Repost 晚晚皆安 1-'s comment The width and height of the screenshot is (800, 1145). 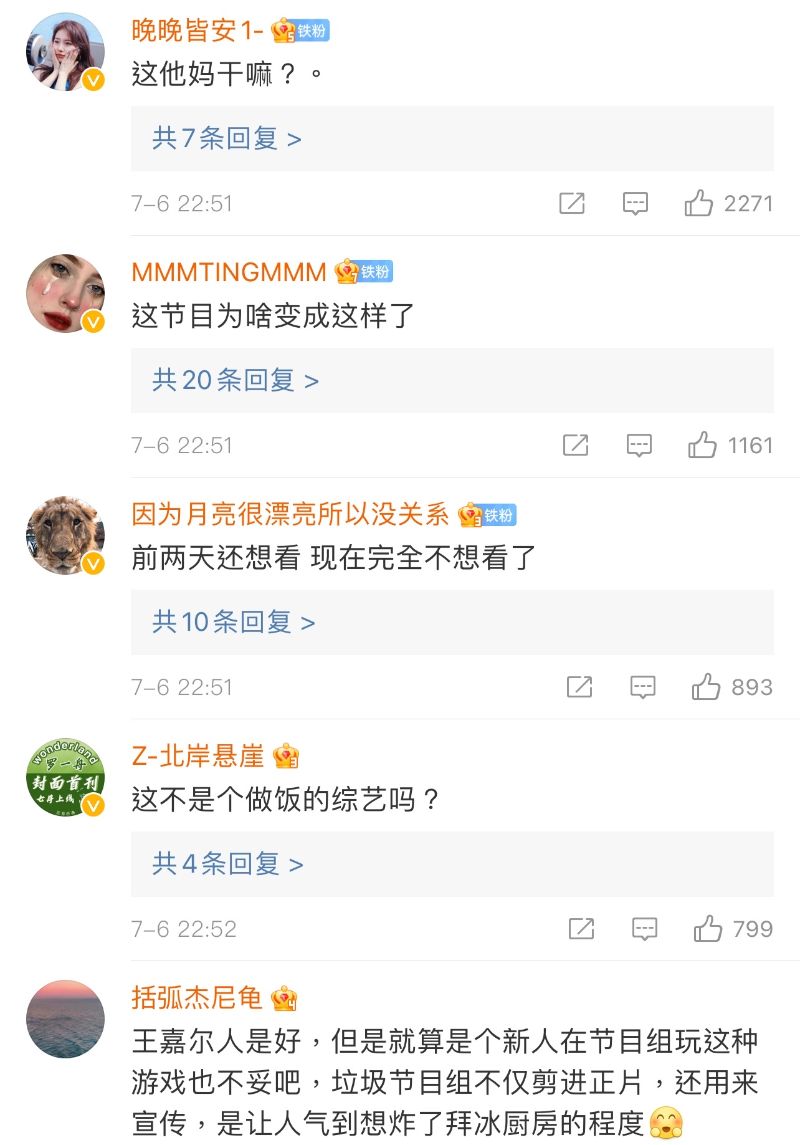571,203
